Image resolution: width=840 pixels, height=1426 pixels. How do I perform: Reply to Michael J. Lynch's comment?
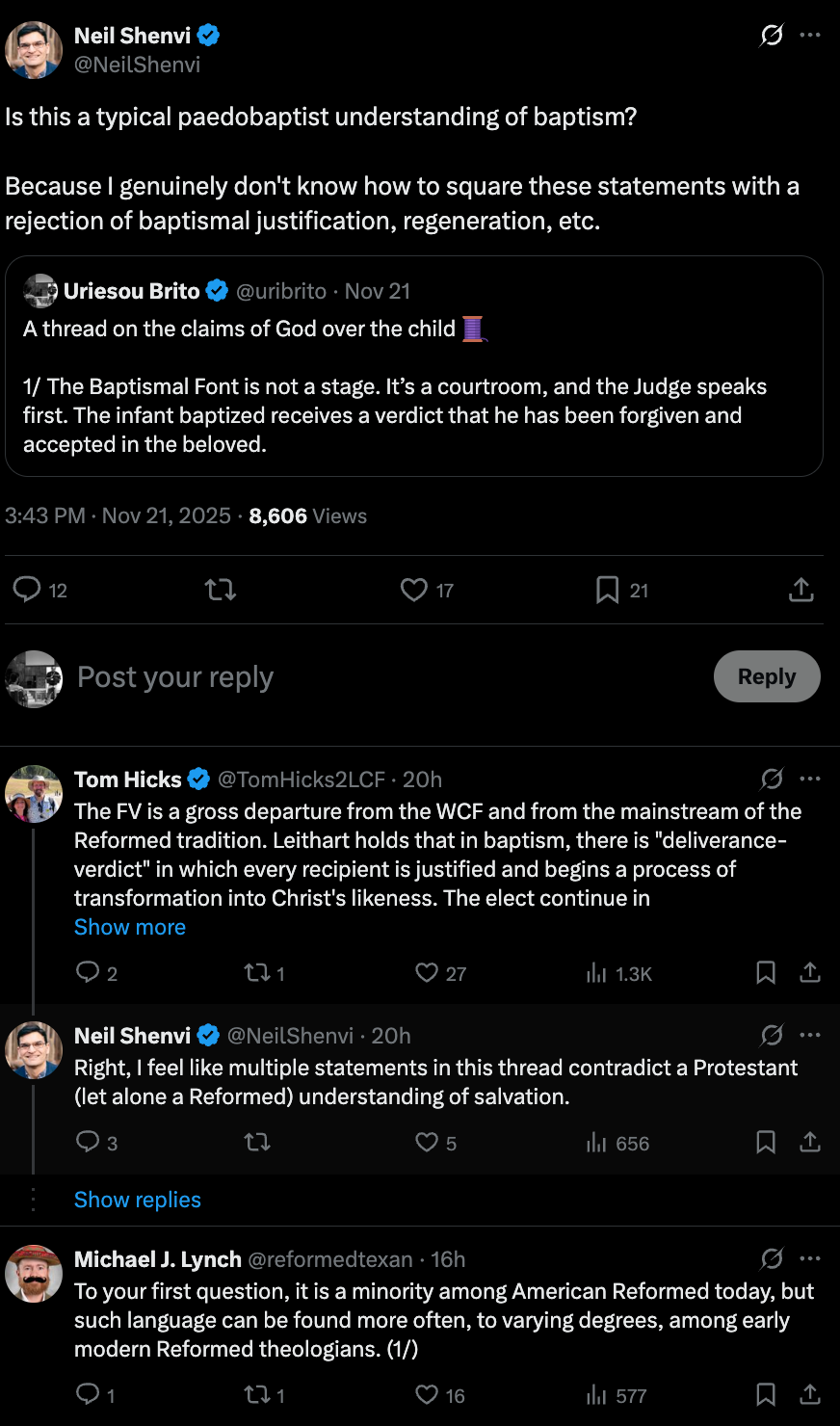(88, 1395)
